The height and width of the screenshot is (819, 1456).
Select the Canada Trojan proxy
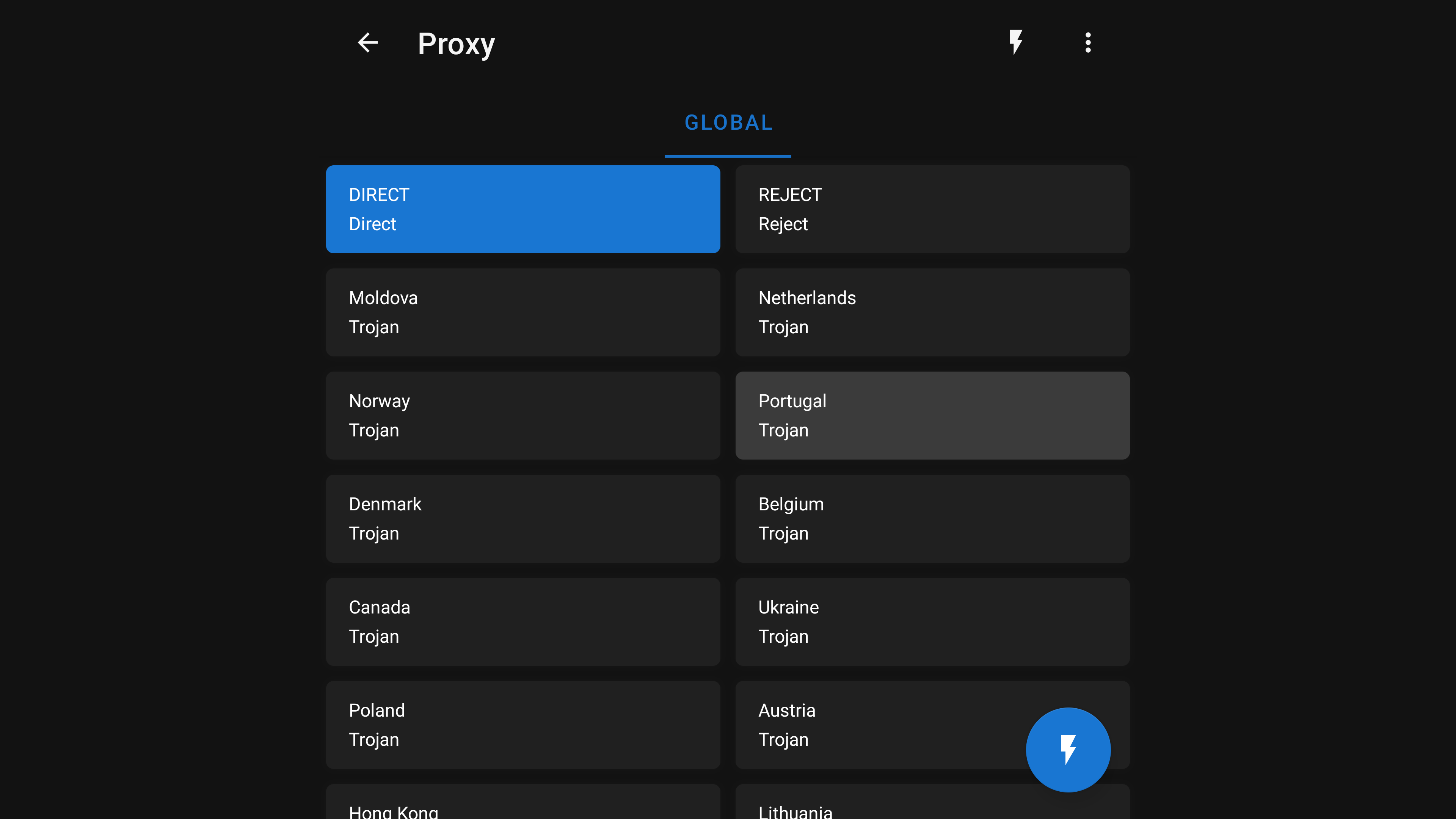tap(523, 622)
